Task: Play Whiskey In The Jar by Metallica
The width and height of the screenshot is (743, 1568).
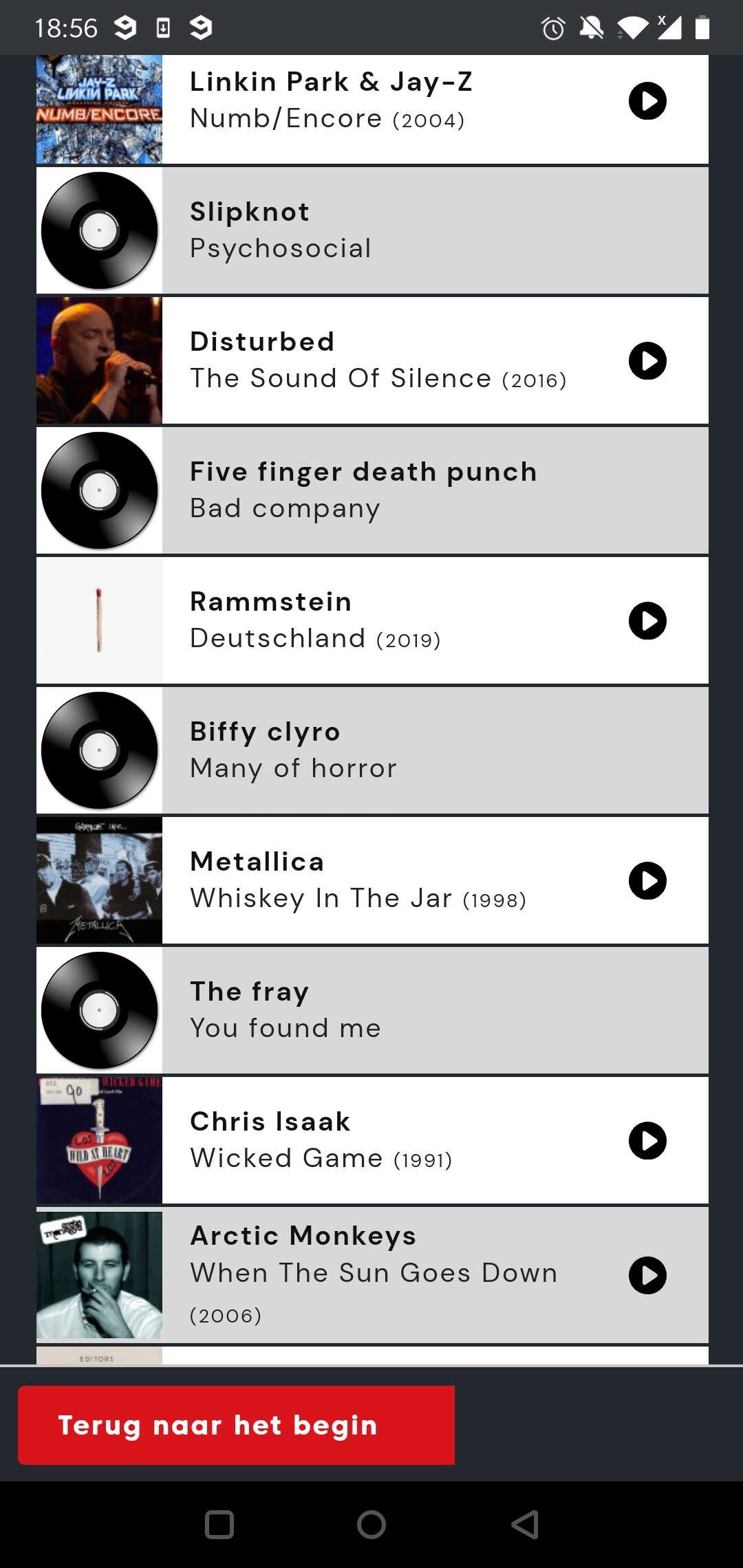Action: tap(647, 881)
